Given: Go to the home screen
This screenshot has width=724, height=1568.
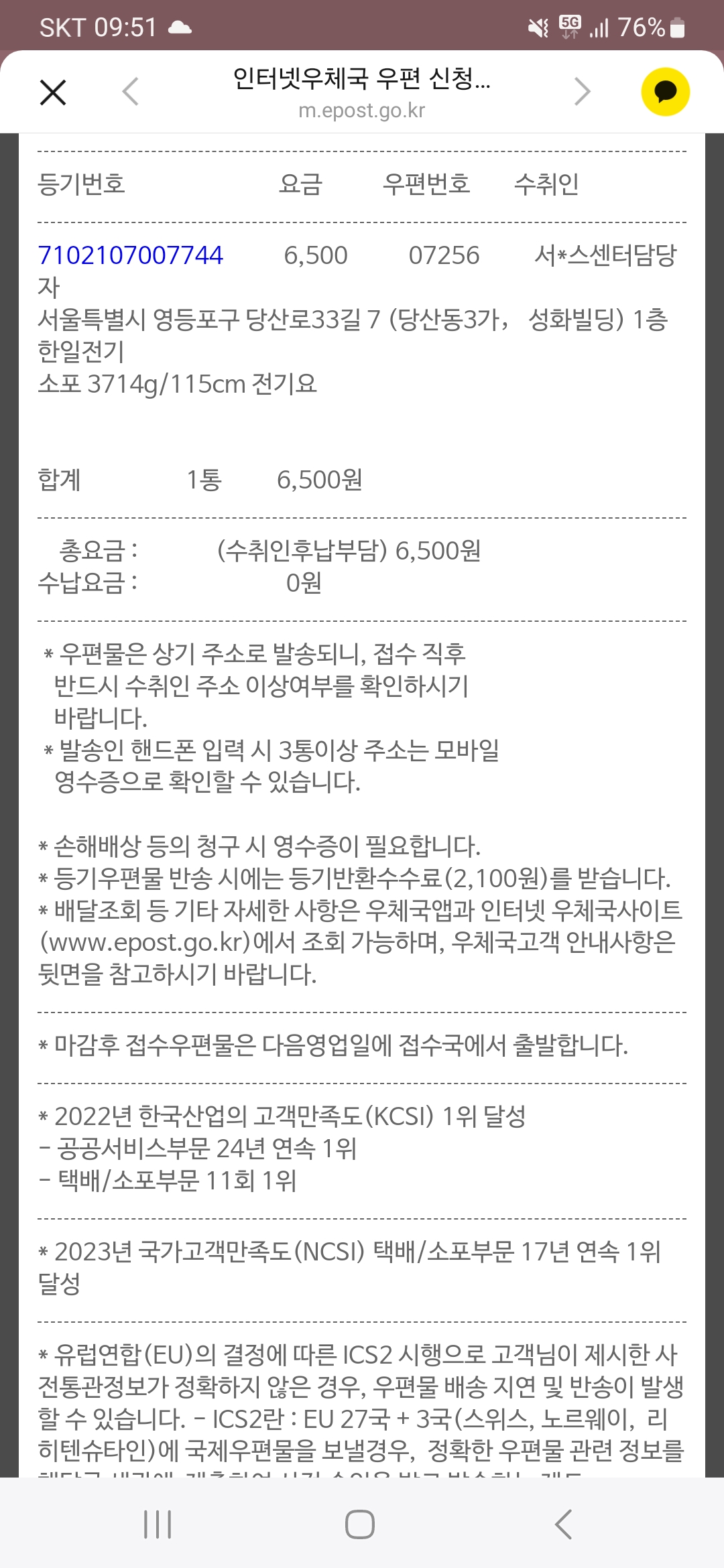Looking at the screenshot, I should point(360,1524).
